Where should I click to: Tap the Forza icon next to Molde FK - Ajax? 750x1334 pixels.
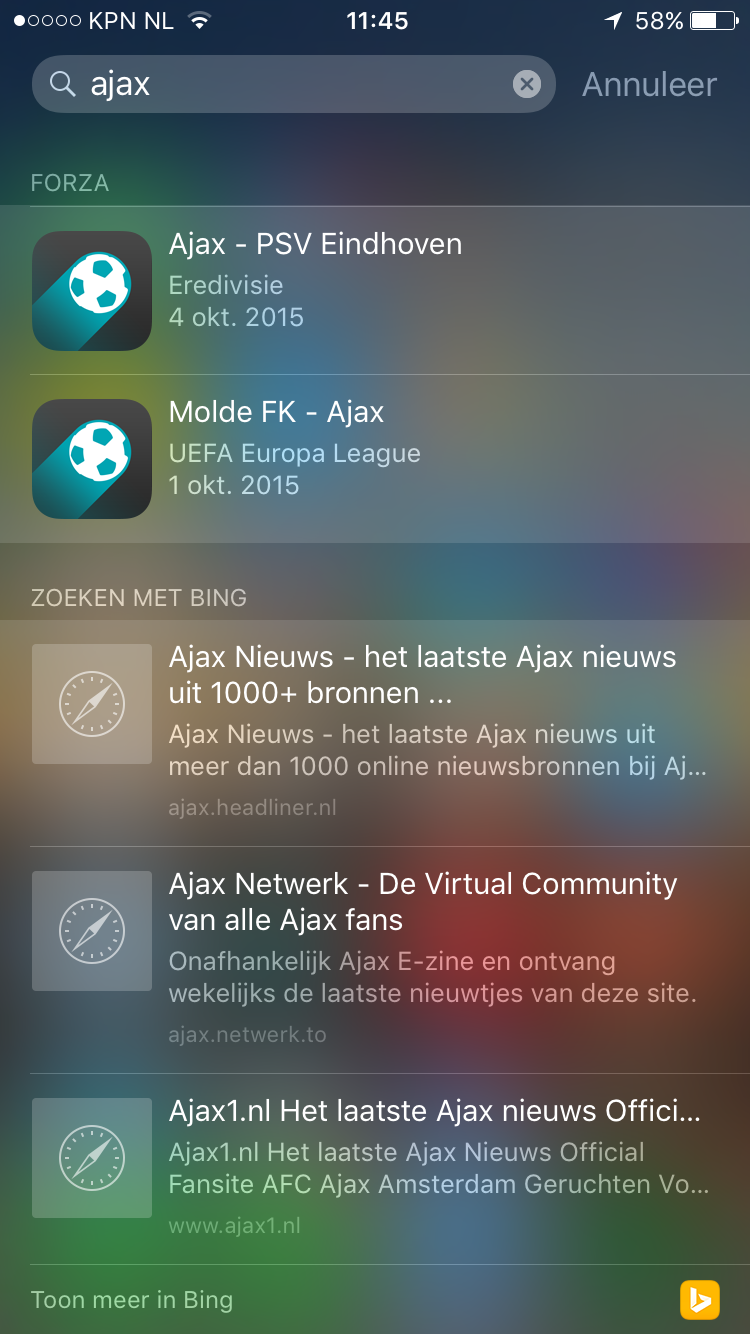[x=91, y=458]
